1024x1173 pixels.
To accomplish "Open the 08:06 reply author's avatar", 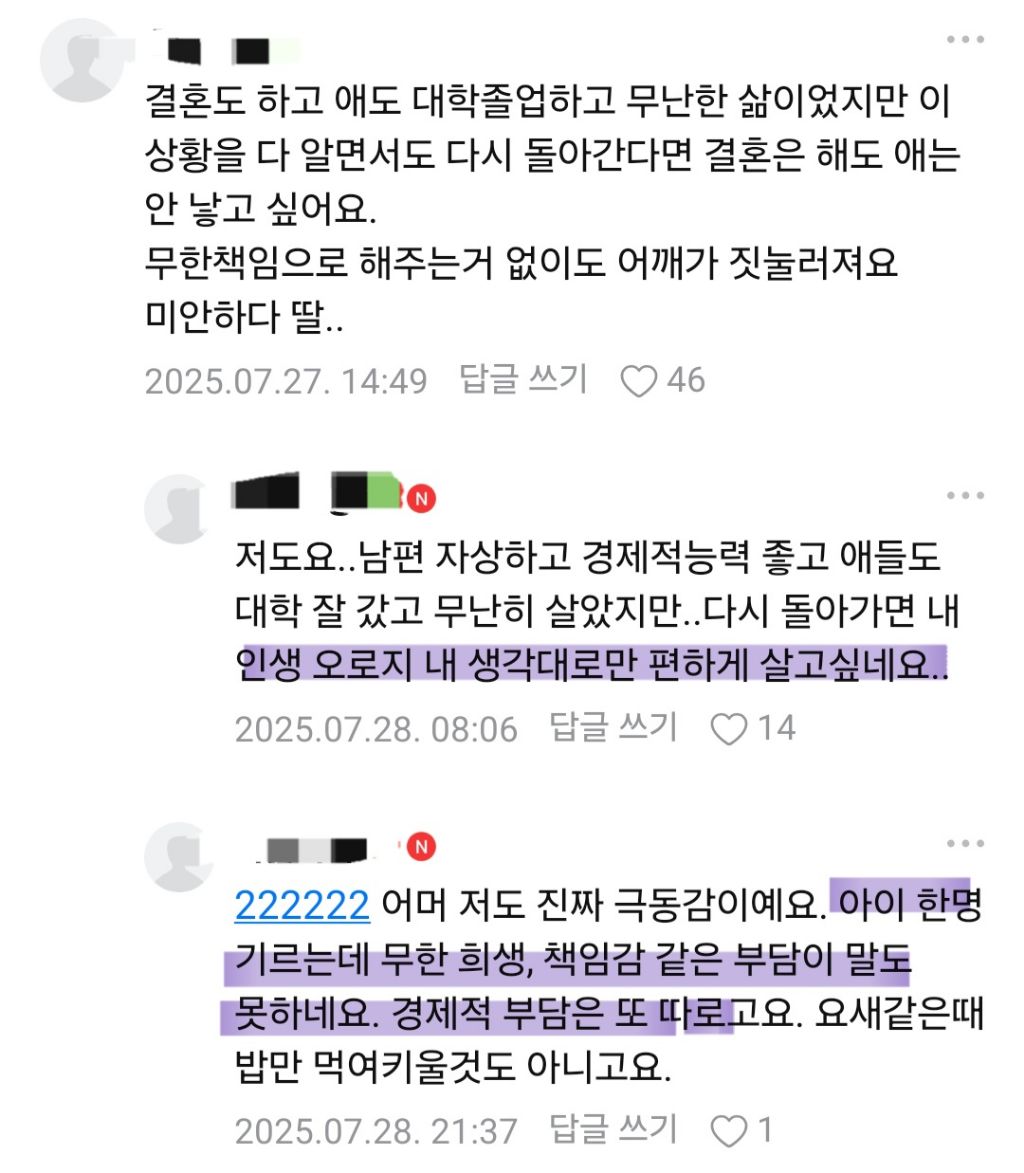I will [178, 509].
